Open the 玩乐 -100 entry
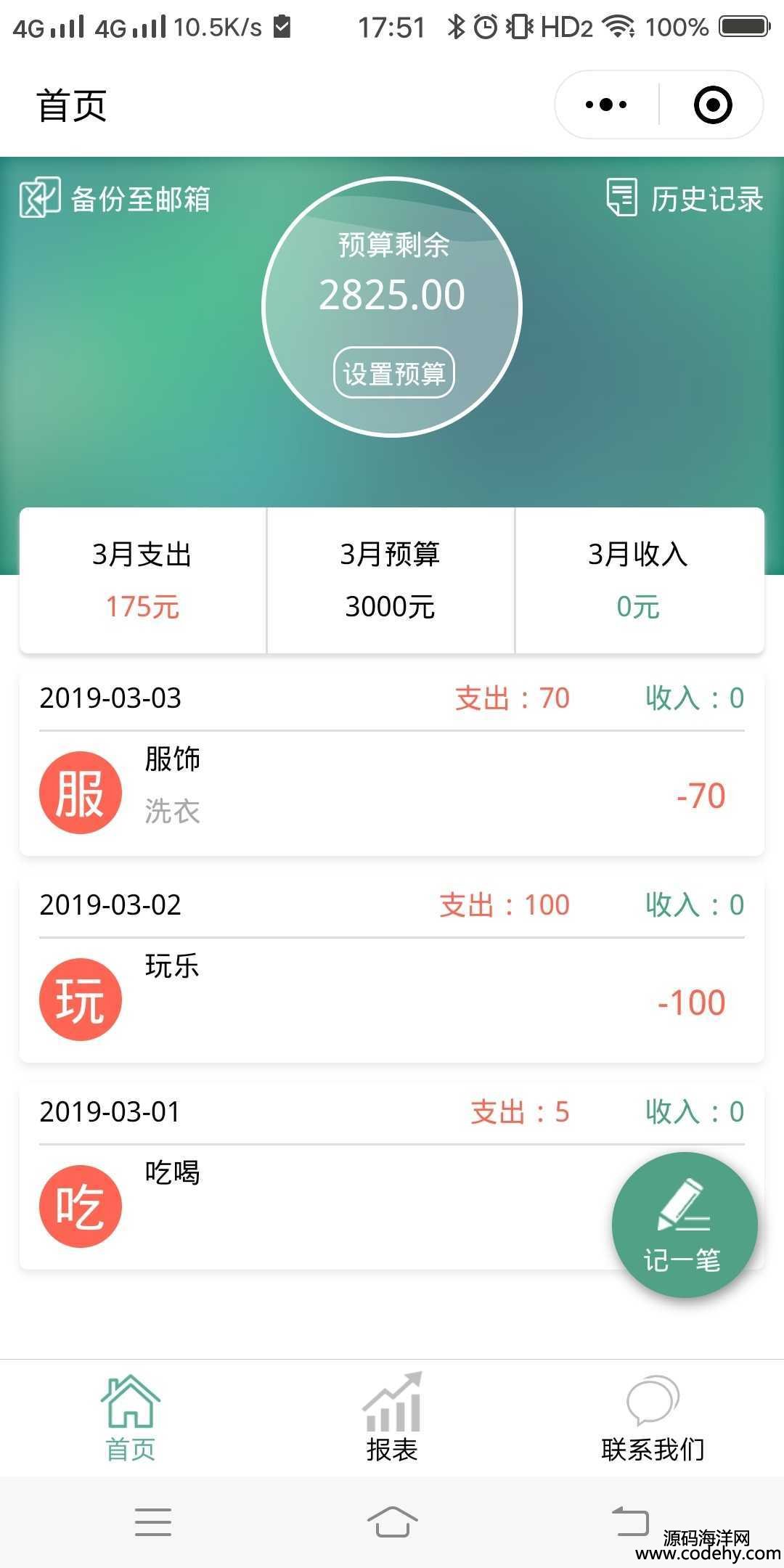This screenshot has width=784, height=1568. (392, 1000)
